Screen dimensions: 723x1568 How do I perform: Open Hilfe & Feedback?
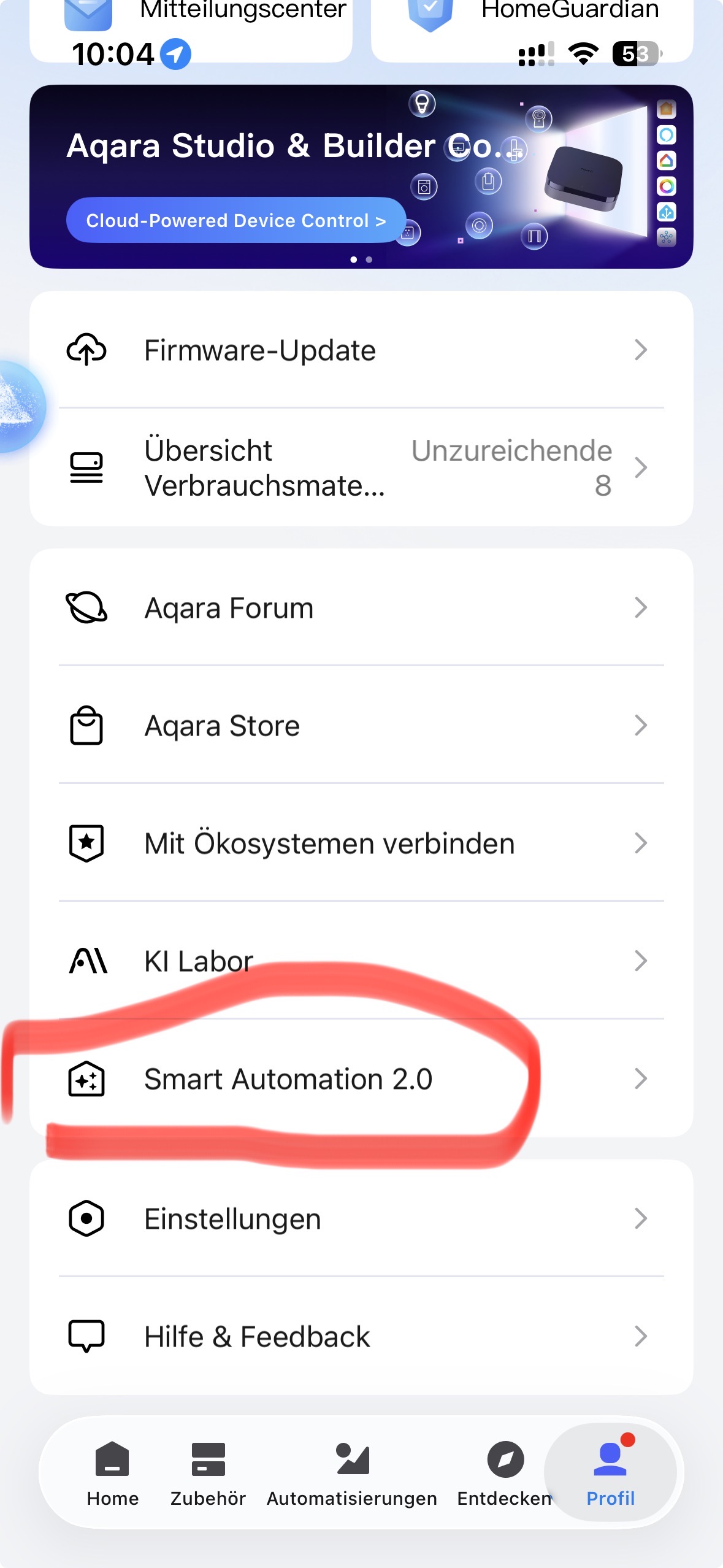(361, 1336)
